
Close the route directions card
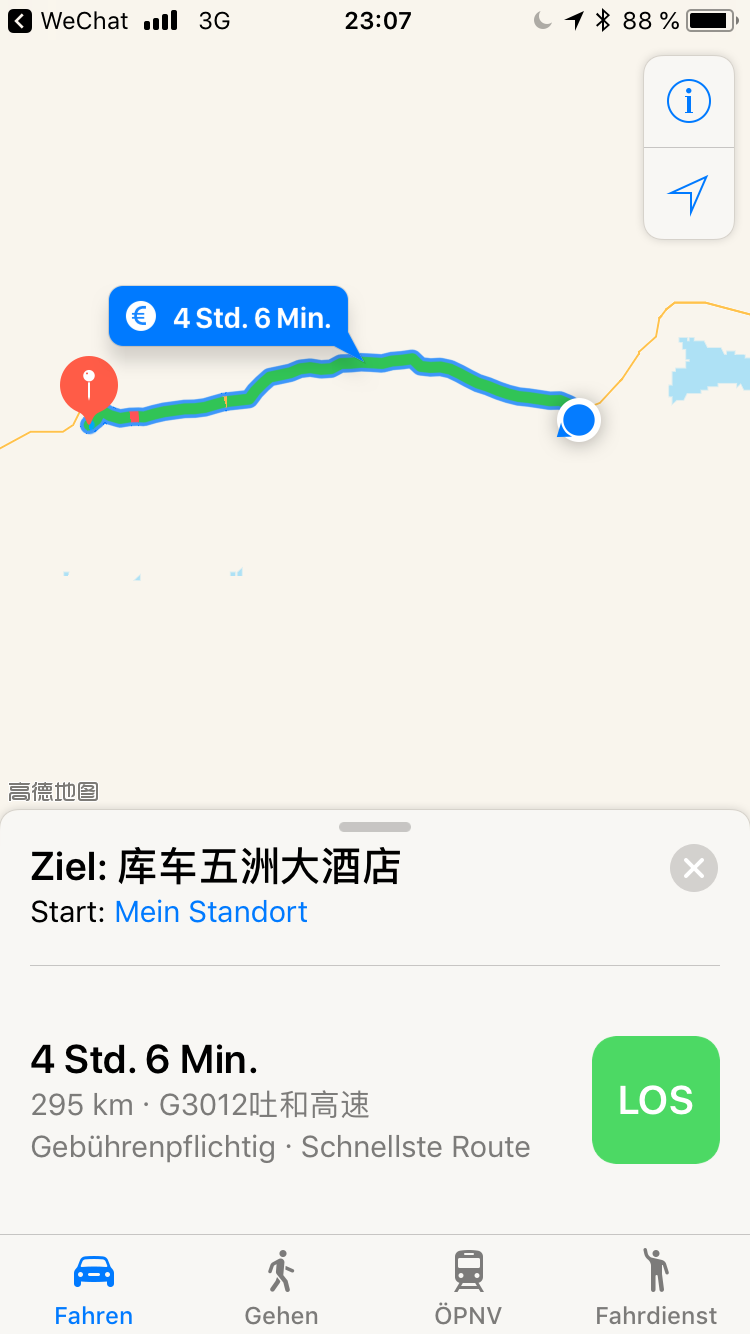coord(694,868)
